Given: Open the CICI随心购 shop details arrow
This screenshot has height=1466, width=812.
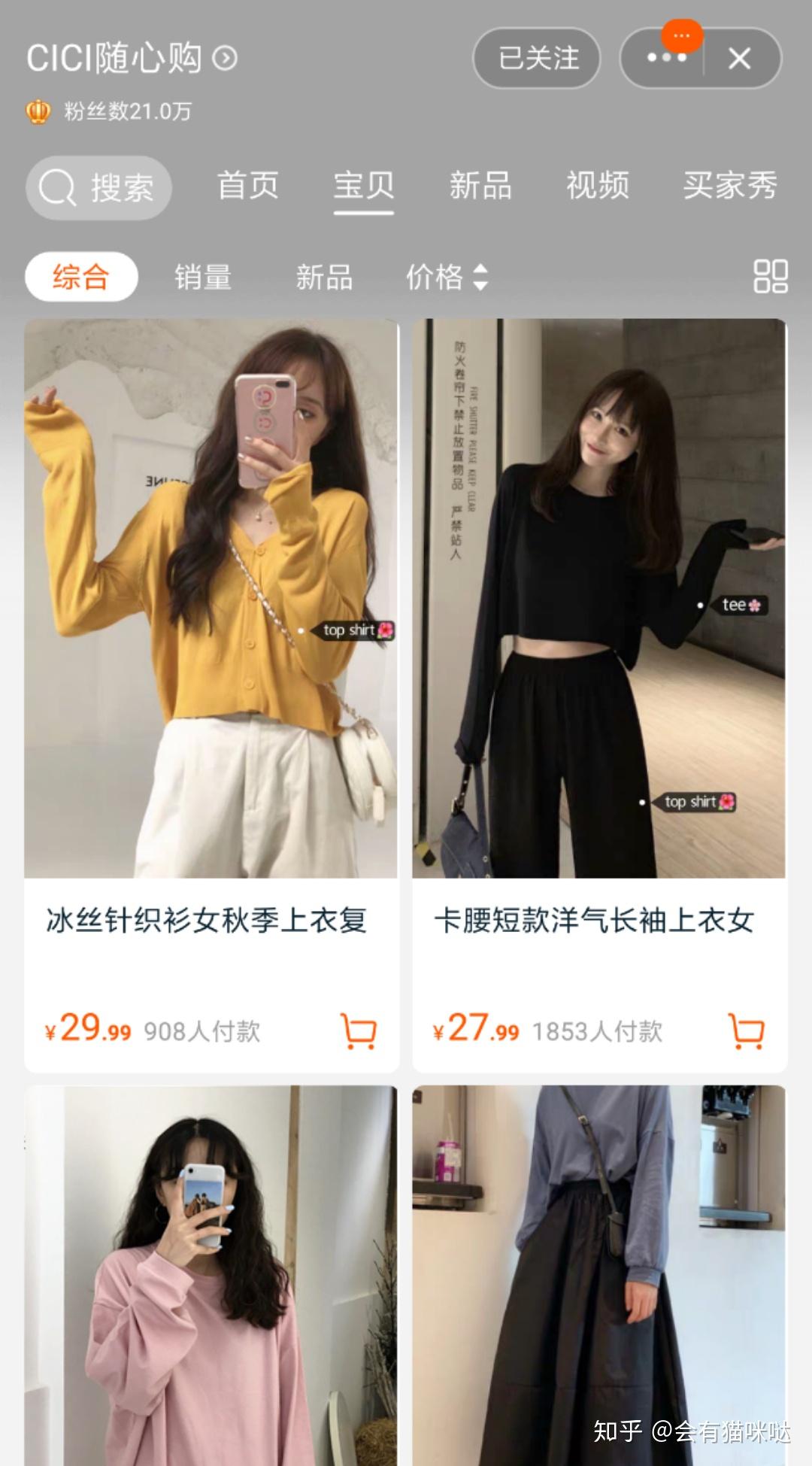Looking at the screenshot, I should pos(225,58).
